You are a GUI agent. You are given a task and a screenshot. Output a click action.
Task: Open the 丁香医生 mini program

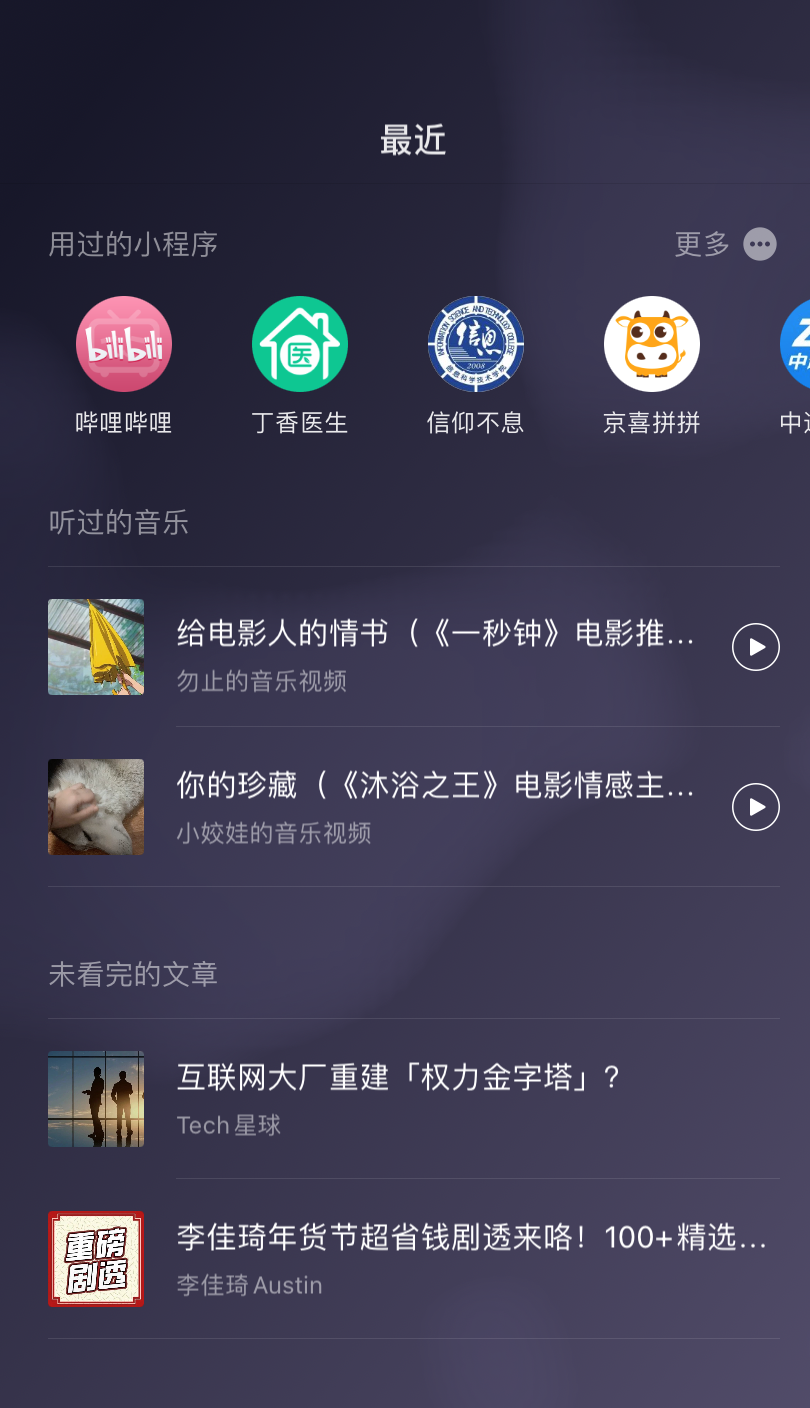pyautogui.click(x=300, y=343)
